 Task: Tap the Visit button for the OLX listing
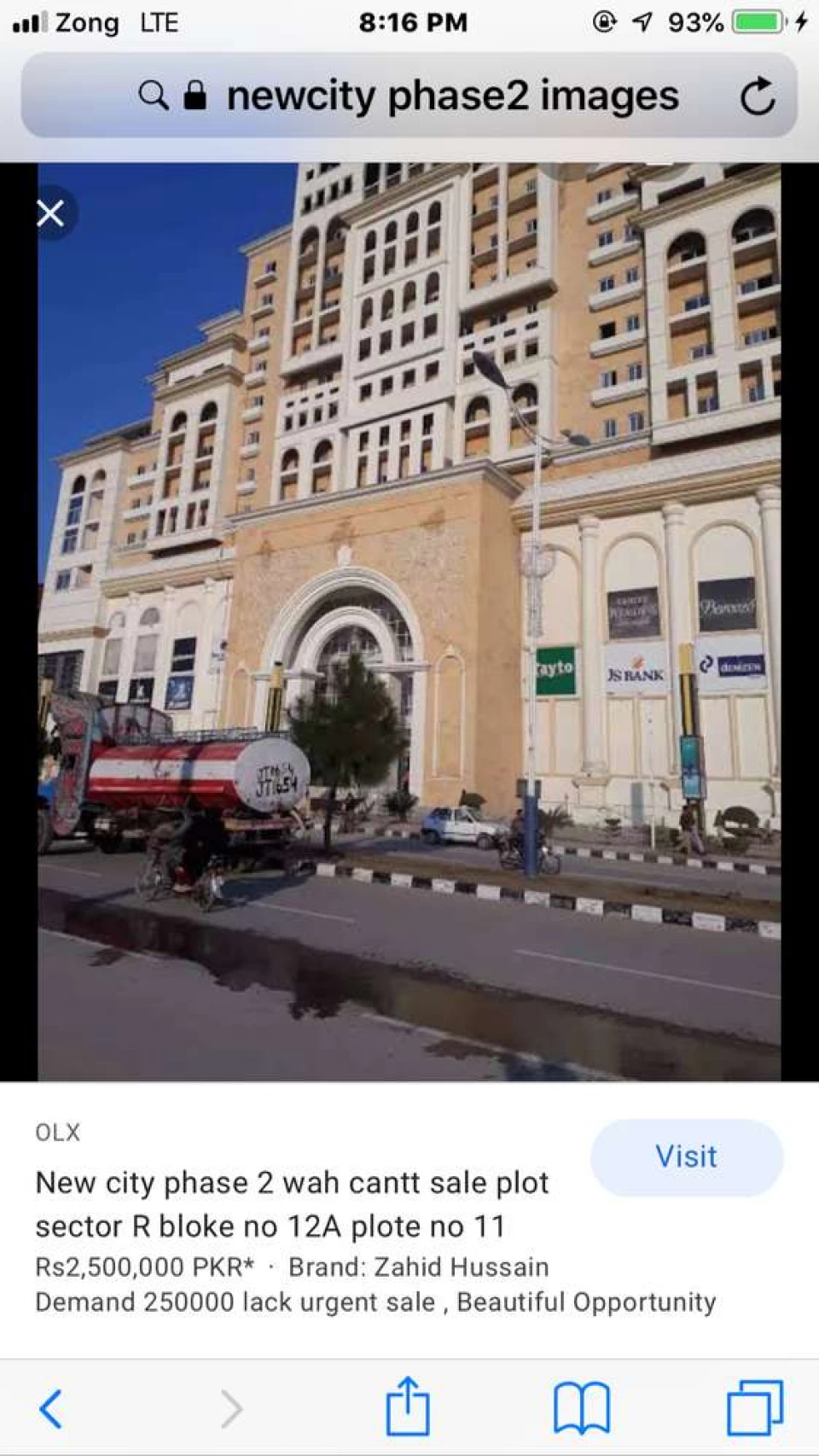[x=686, y=1156]
